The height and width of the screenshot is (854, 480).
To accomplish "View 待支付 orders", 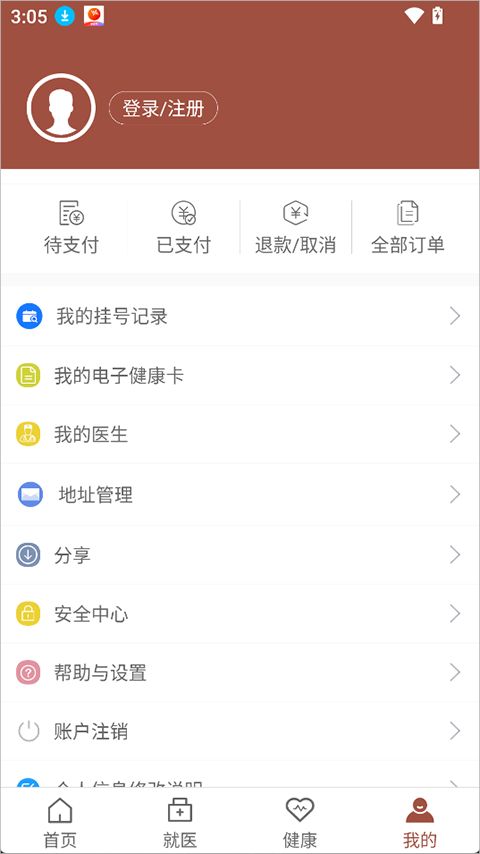I will (x=71, y=227).
